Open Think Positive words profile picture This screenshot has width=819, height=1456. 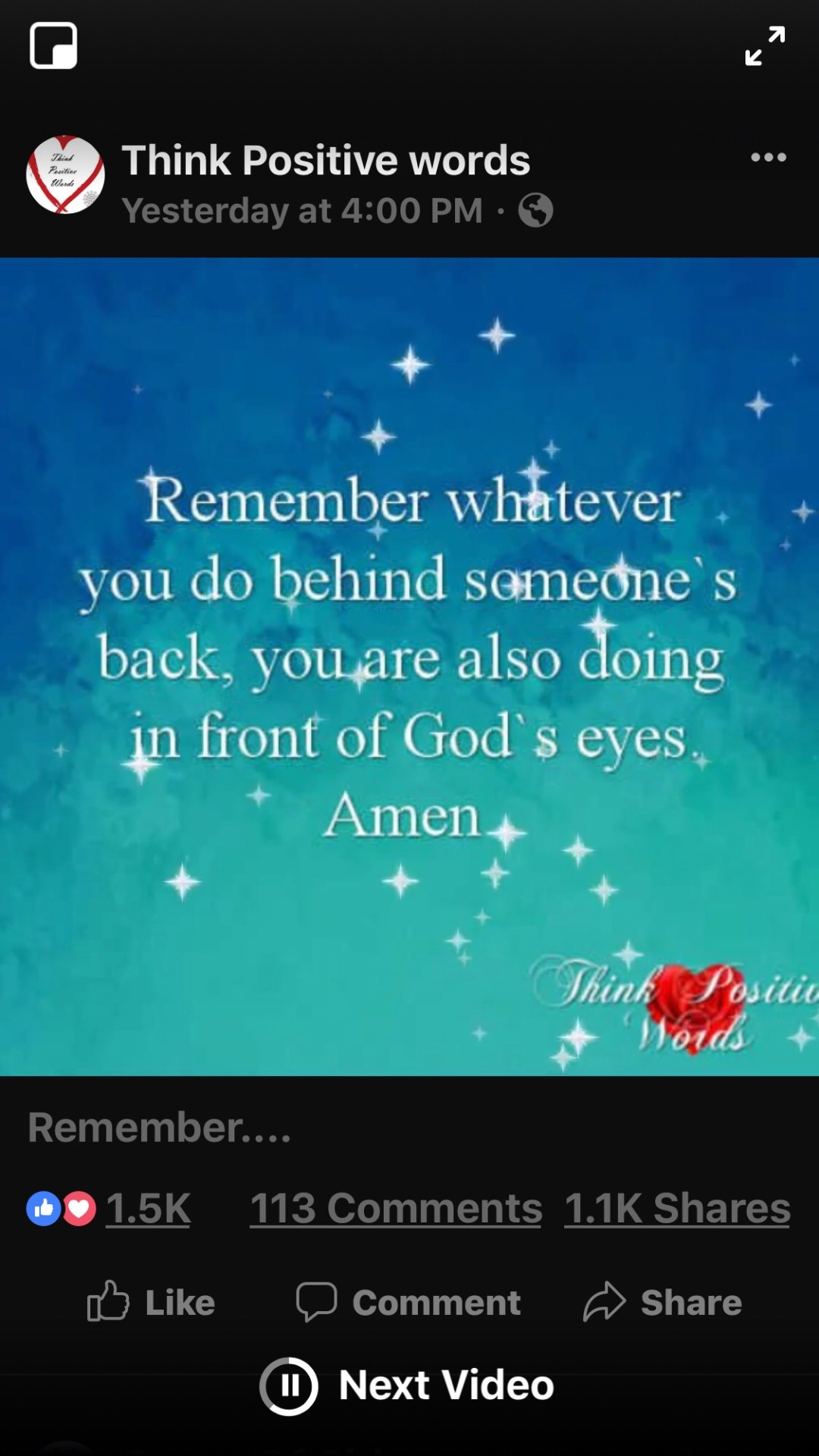pyautogui.click(x=65, y=175)
